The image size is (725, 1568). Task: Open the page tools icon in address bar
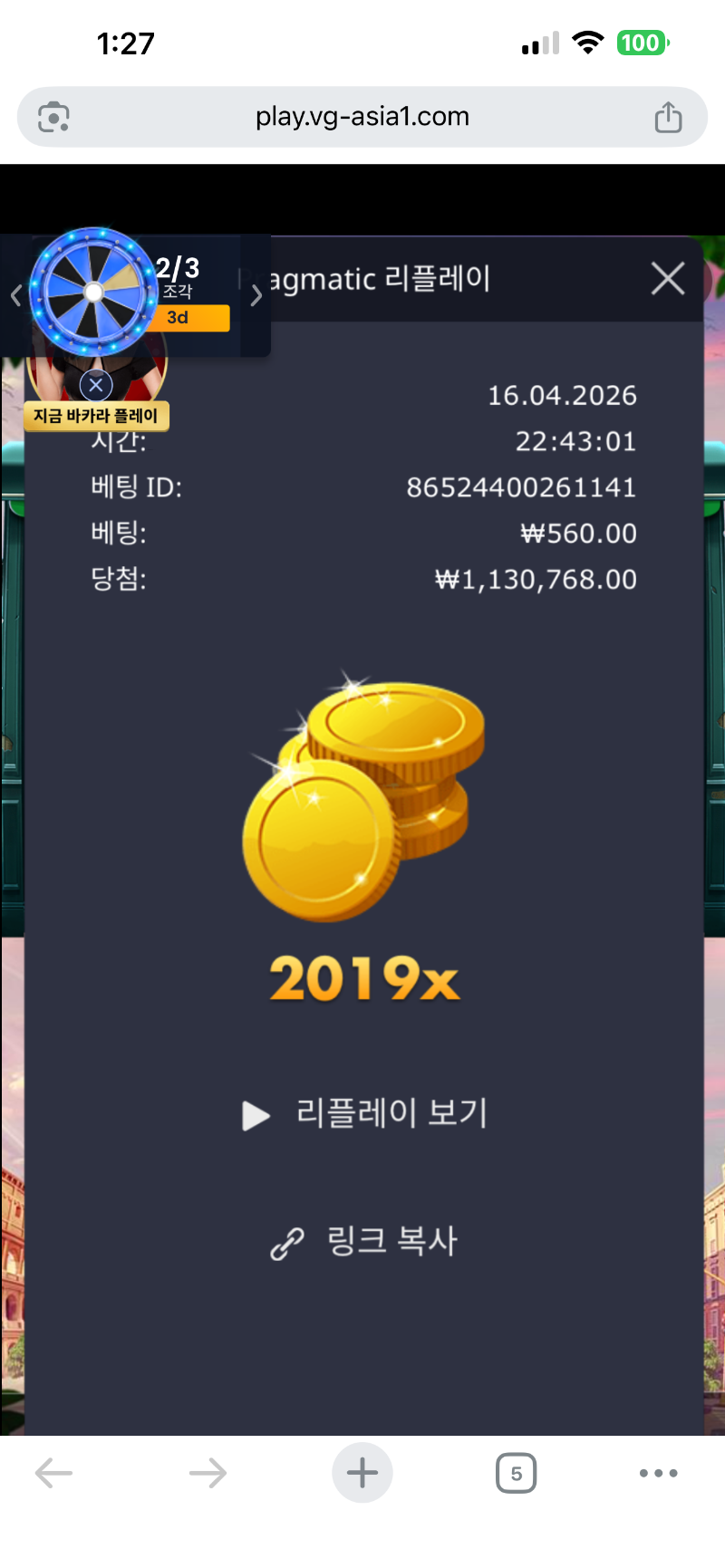53,117
